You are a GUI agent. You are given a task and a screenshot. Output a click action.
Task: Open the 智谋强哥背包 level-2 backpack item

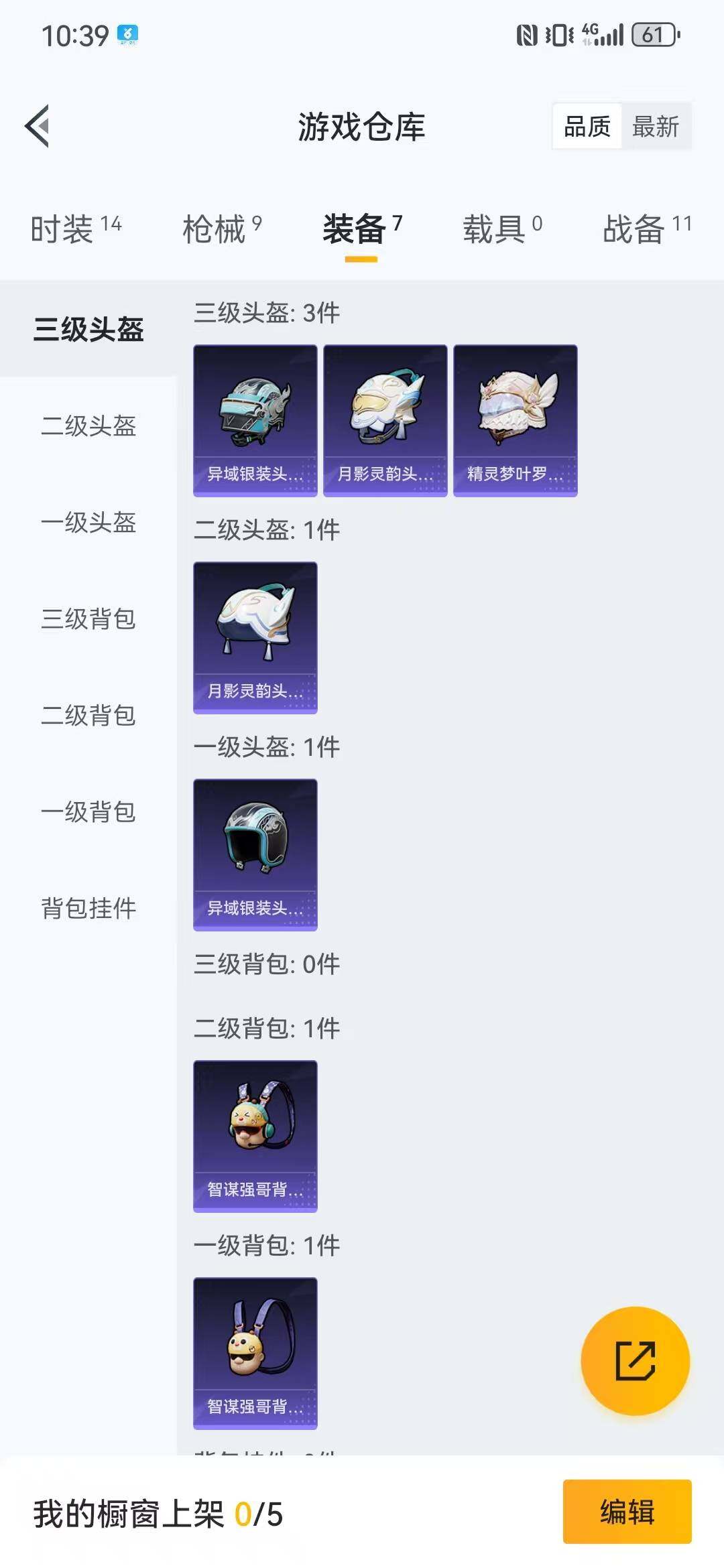[x=255, y=1137]
